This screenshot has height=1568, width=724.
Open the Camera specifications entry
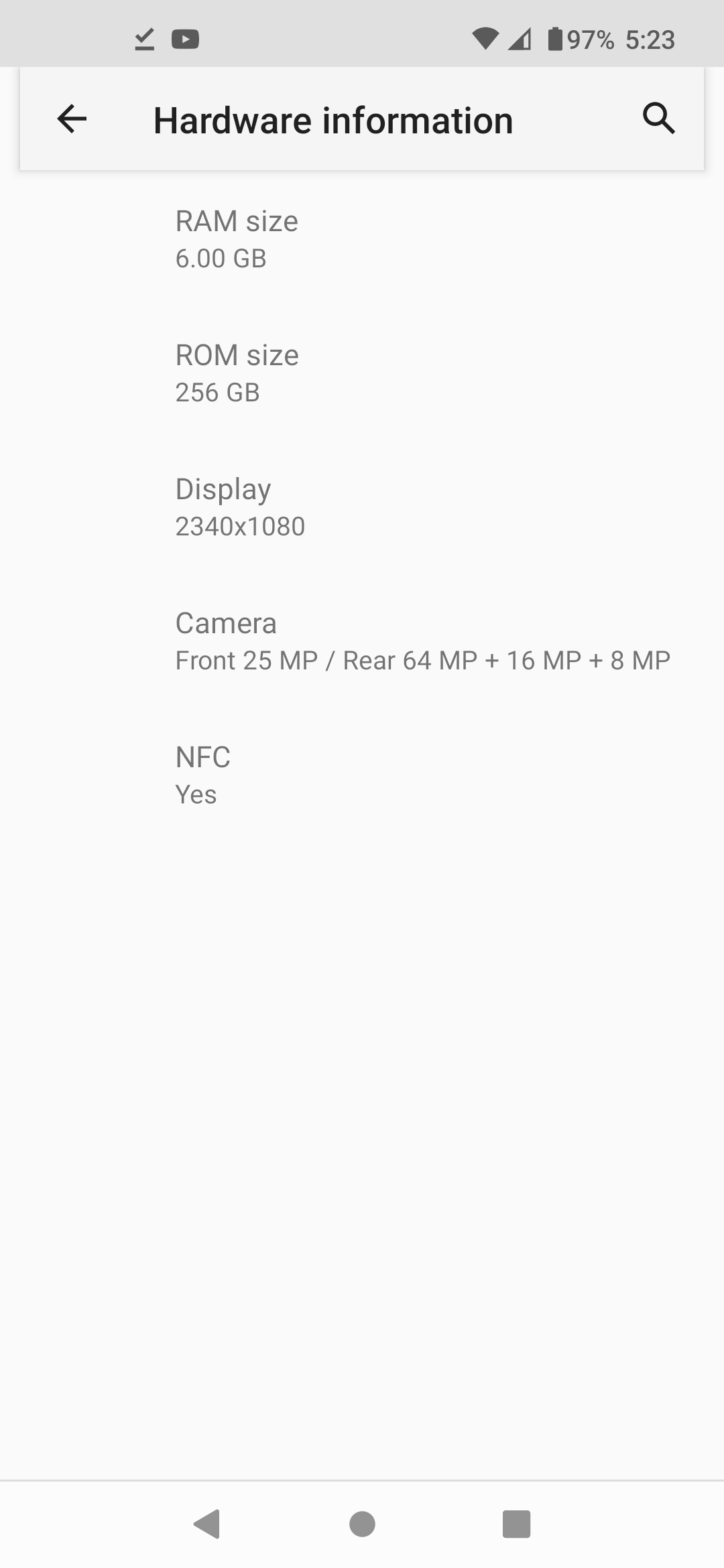(362, 640)
